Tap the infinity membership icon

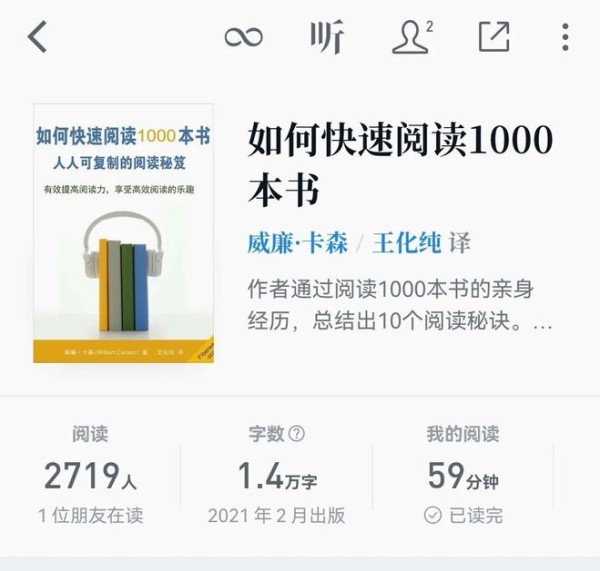tap(244, 38)
